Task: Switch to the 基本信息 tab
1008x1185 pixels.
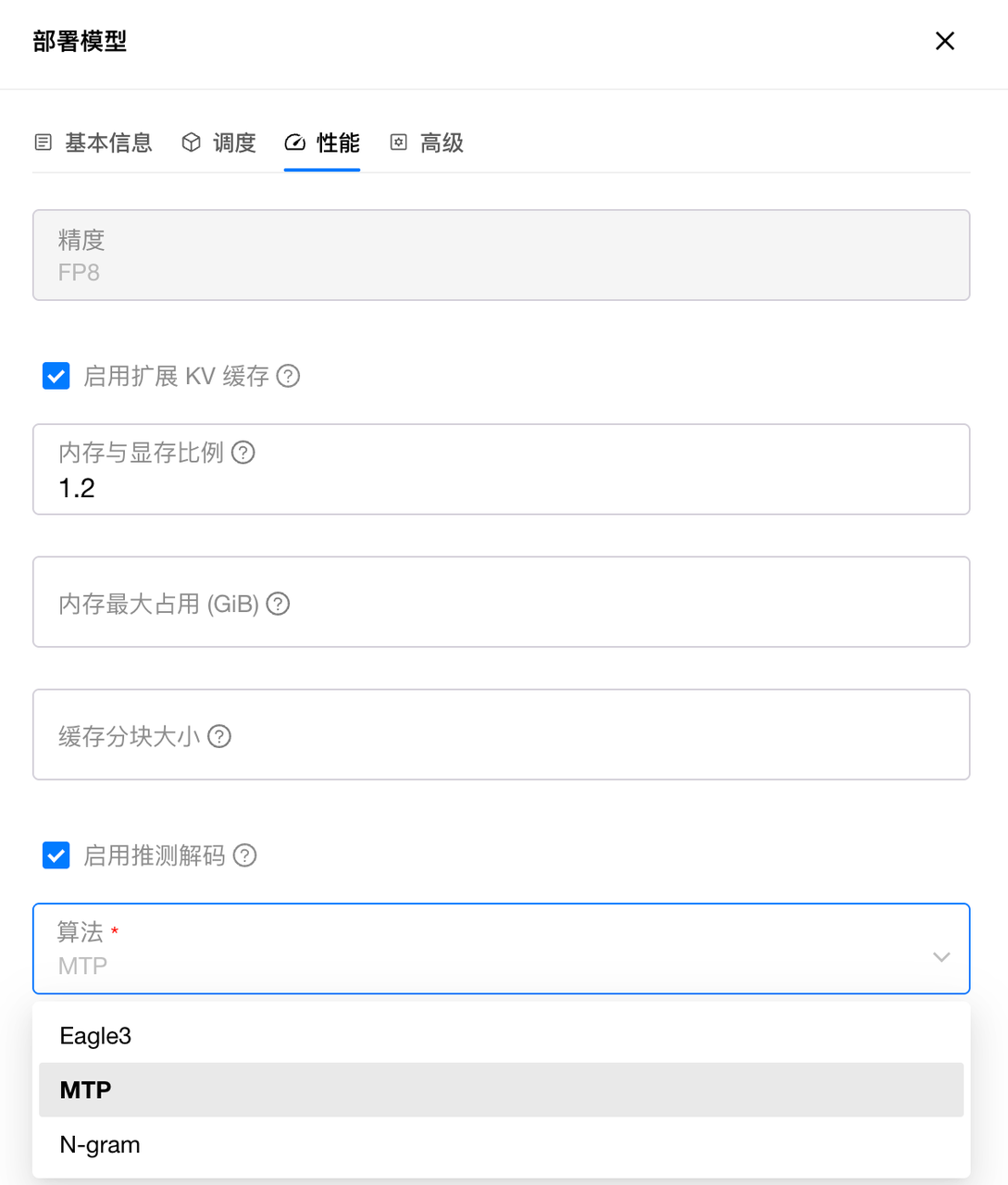Action: click(93, 143)
